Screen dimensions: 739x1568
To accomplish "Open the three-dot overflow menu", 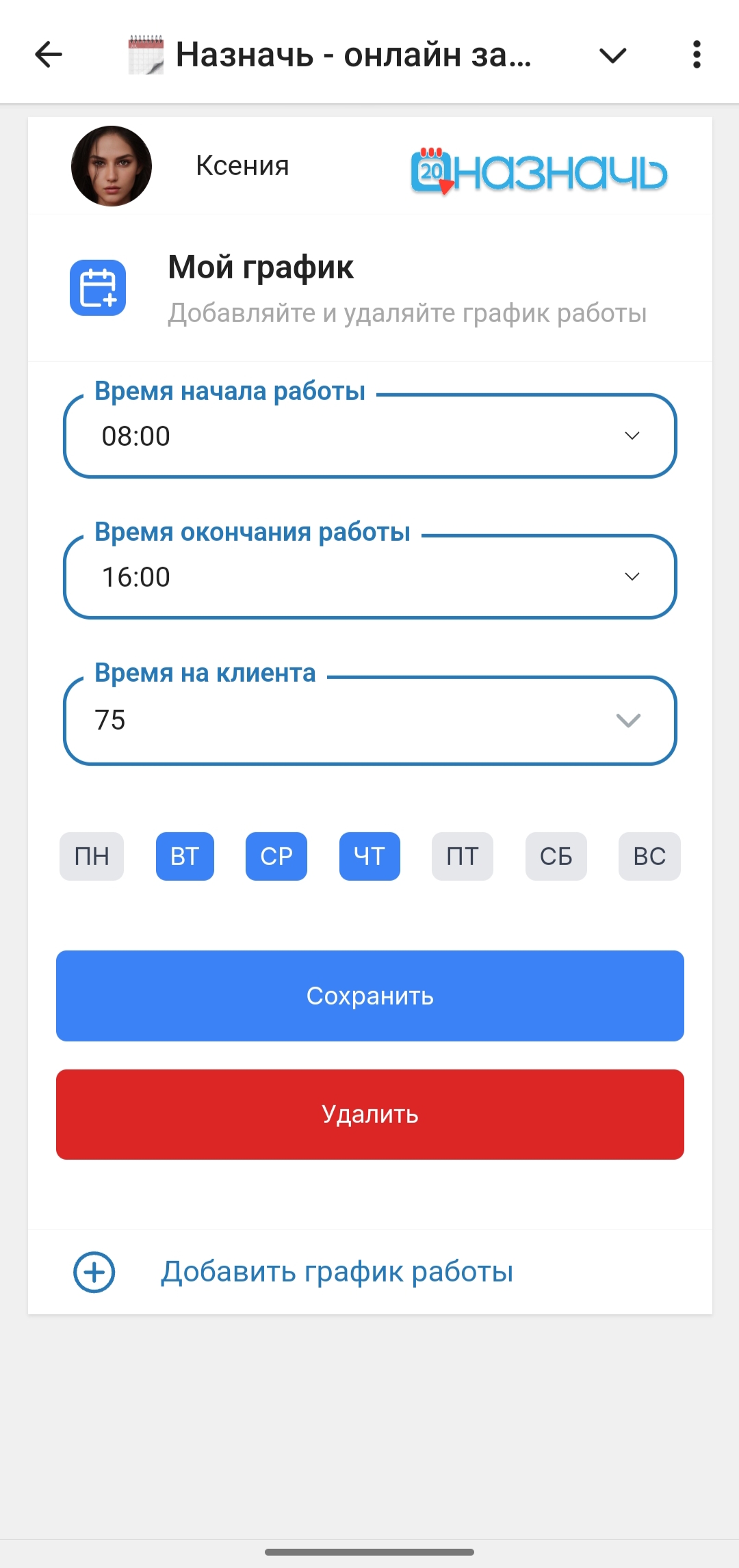I will 696,55.
